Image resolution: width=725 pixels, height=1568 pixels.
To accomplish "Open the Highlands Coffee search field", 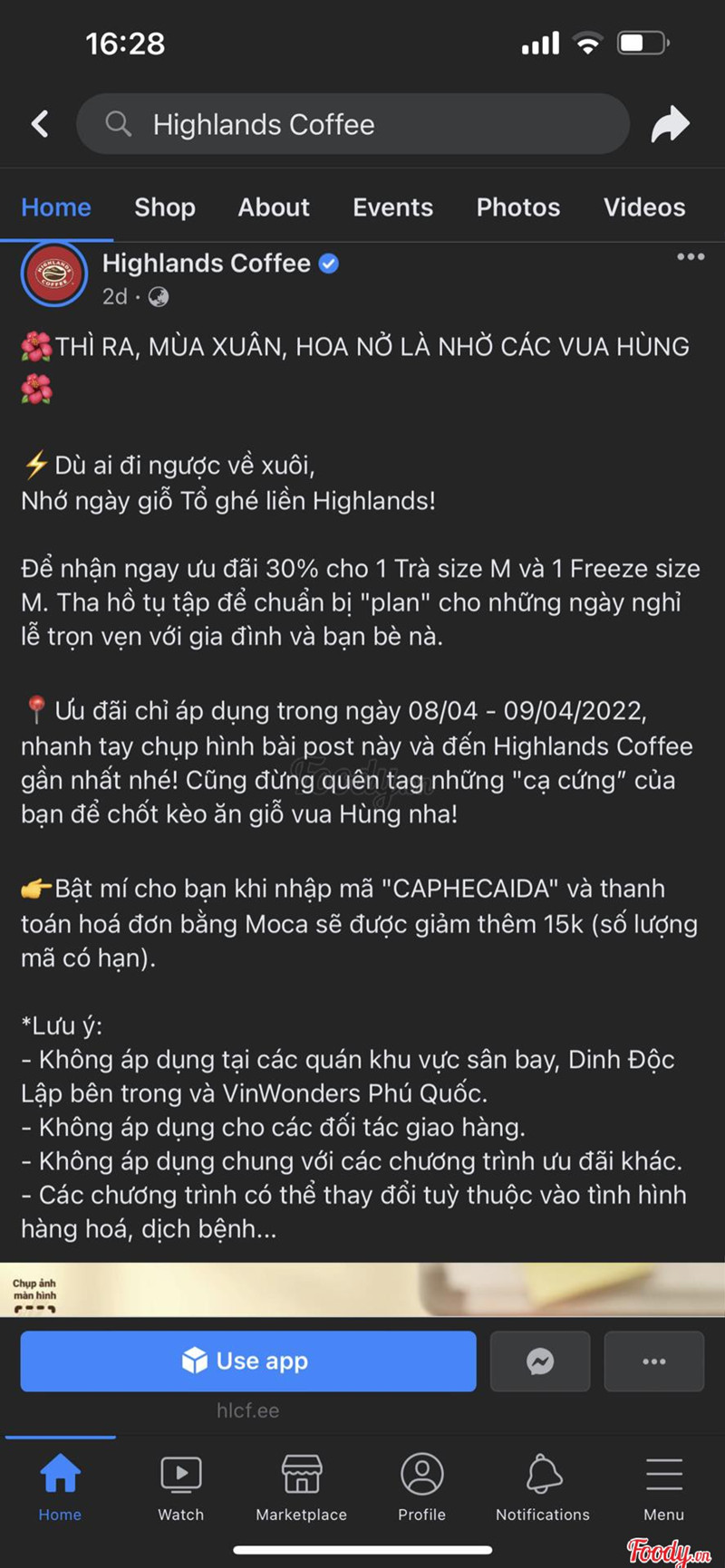I will [x=353, y=124].
